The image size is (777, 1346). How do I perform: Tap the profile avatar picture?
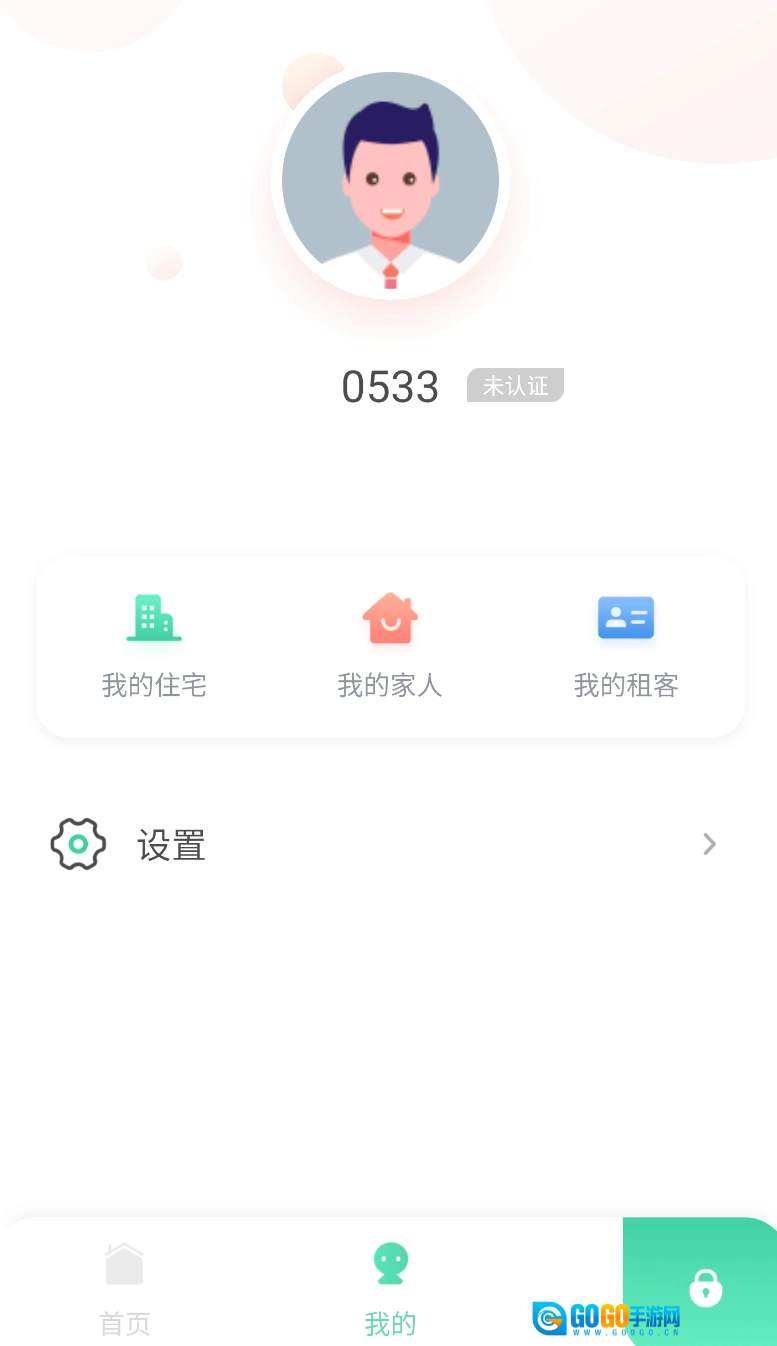[390, 182]
